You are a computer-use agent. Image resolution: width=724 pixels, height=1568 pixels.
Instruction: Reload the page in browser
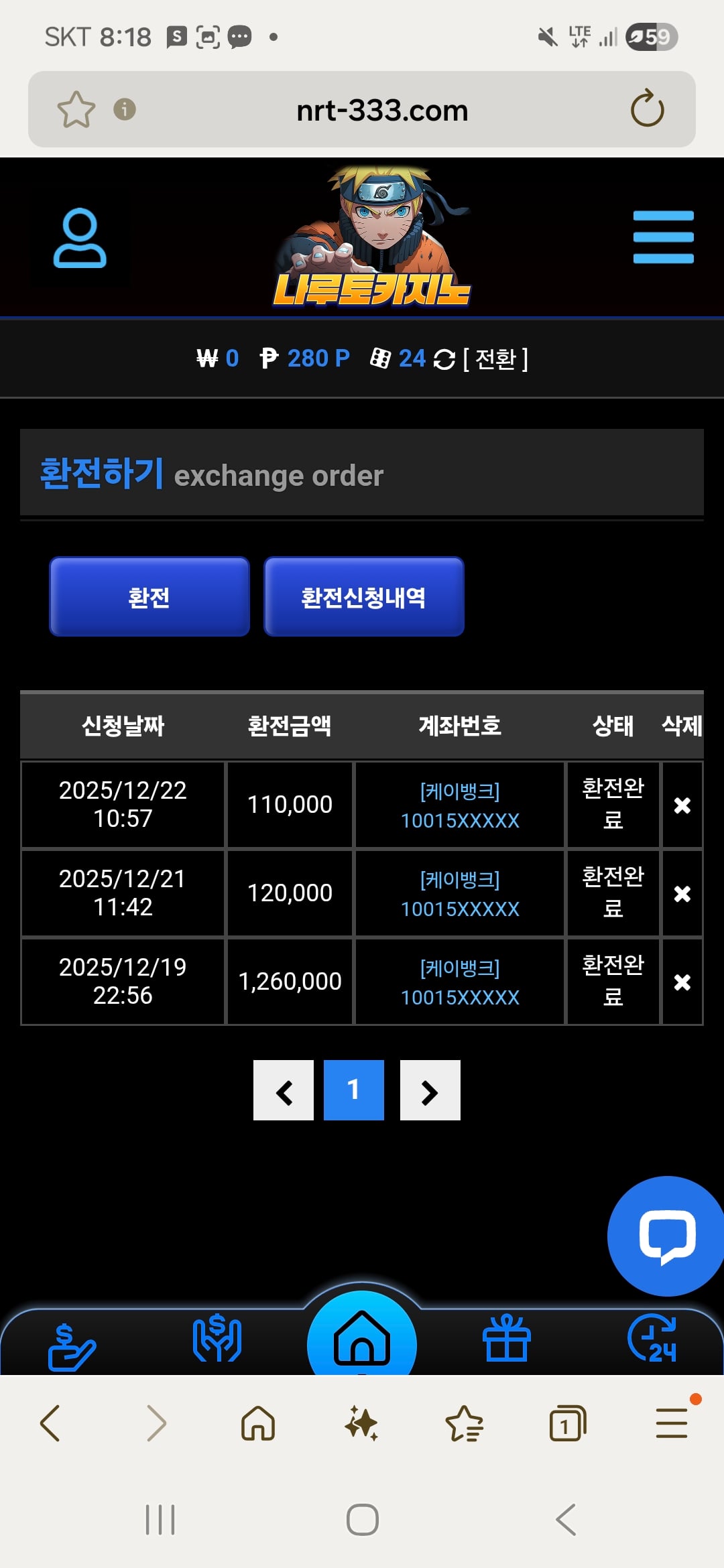coord(647,109)
